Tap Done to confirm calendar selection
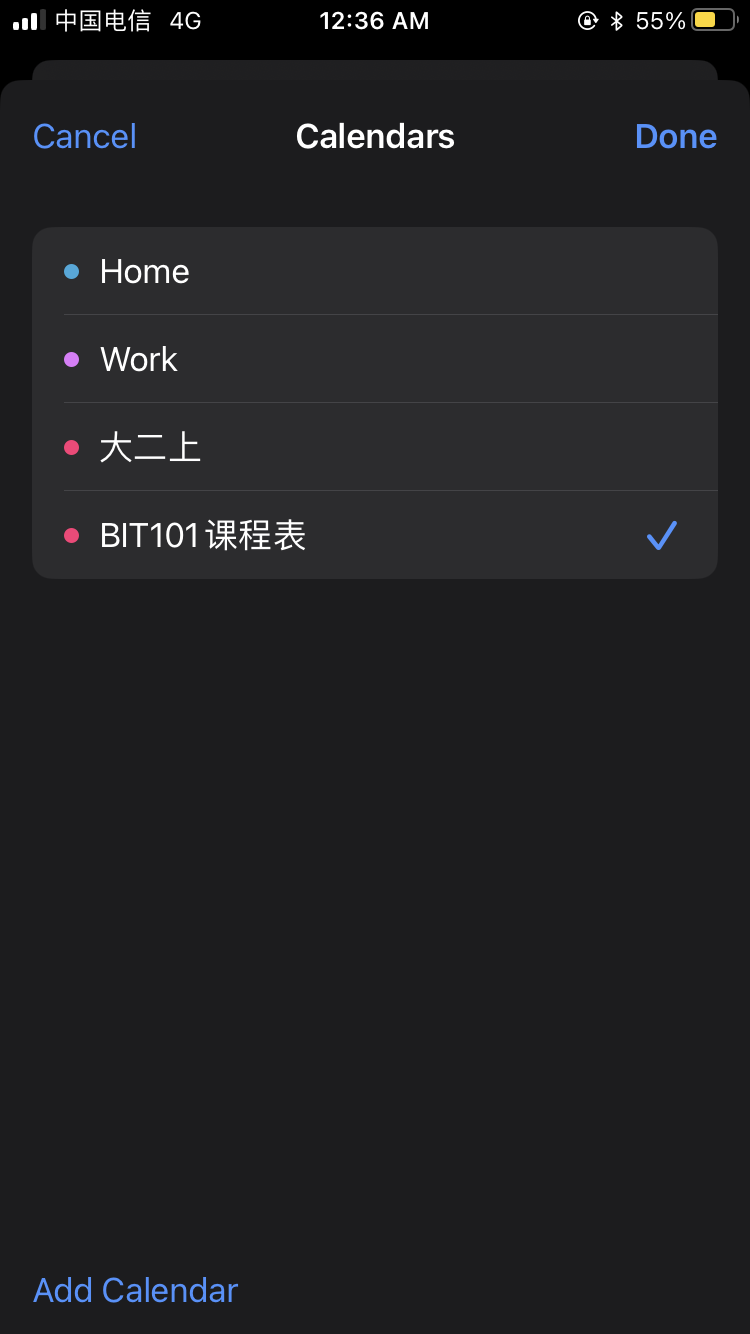Image resolution: width=750 pixels, height=1334 pixels. point(676,136)
